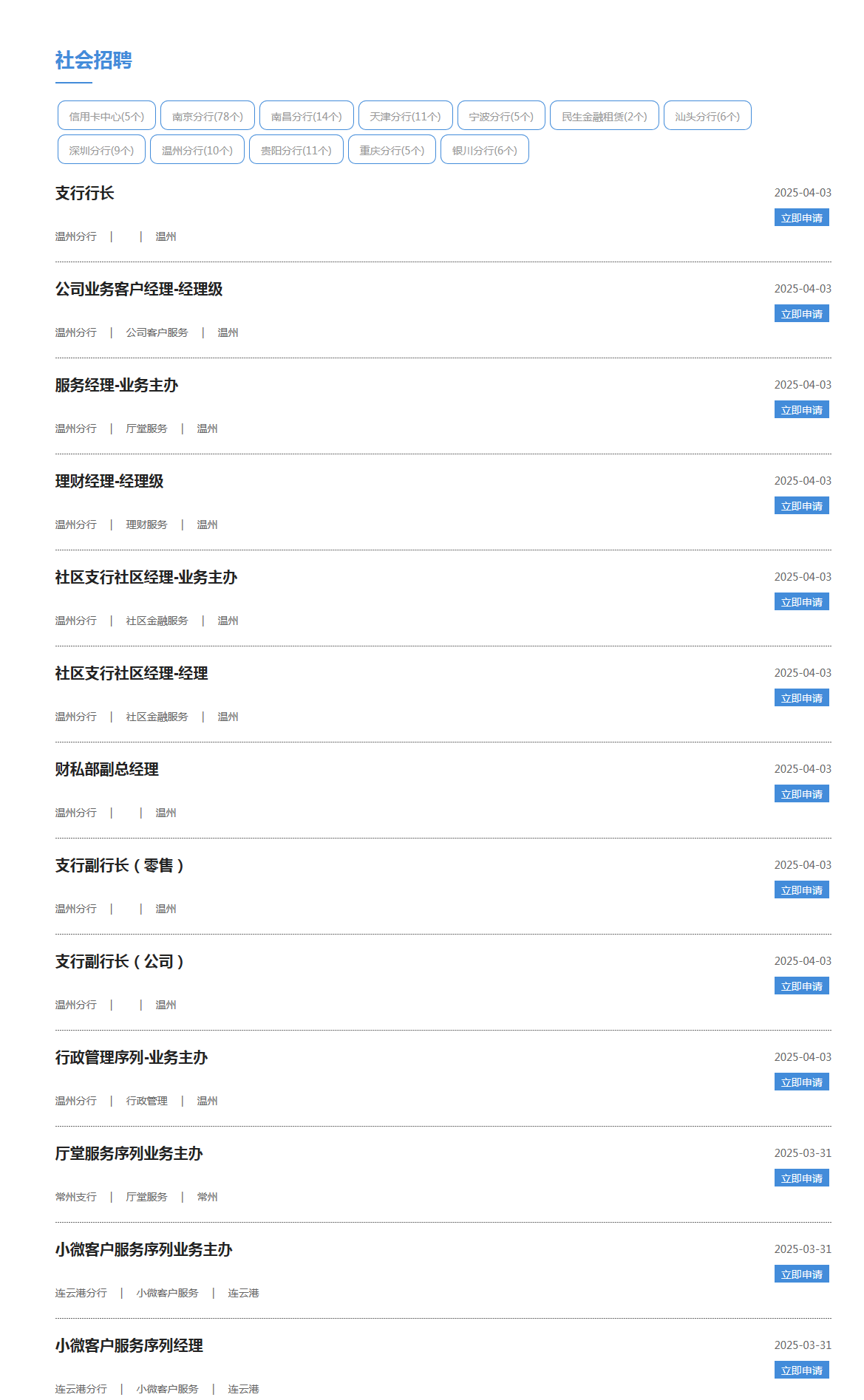Choose 贵阳分行(11个) filter

[296, 150]
